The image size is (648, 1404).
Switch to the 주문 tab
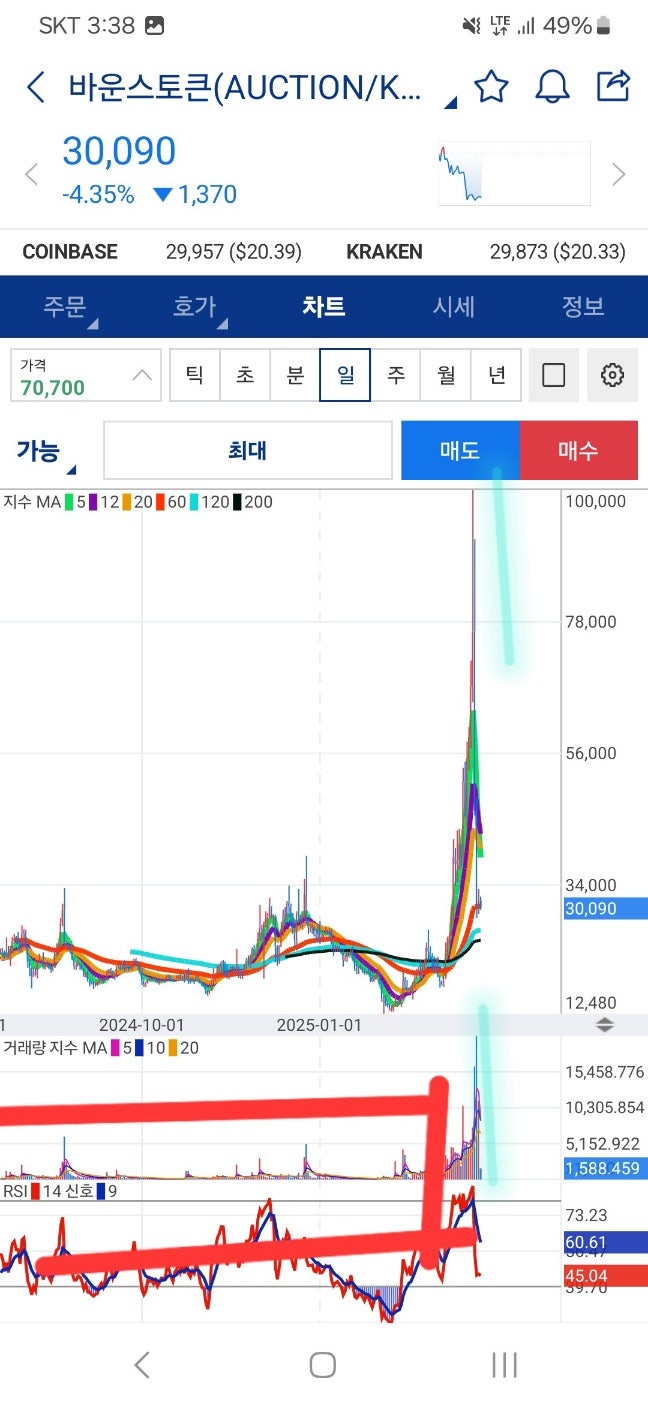pyautogui.click(x=65, y=306)
